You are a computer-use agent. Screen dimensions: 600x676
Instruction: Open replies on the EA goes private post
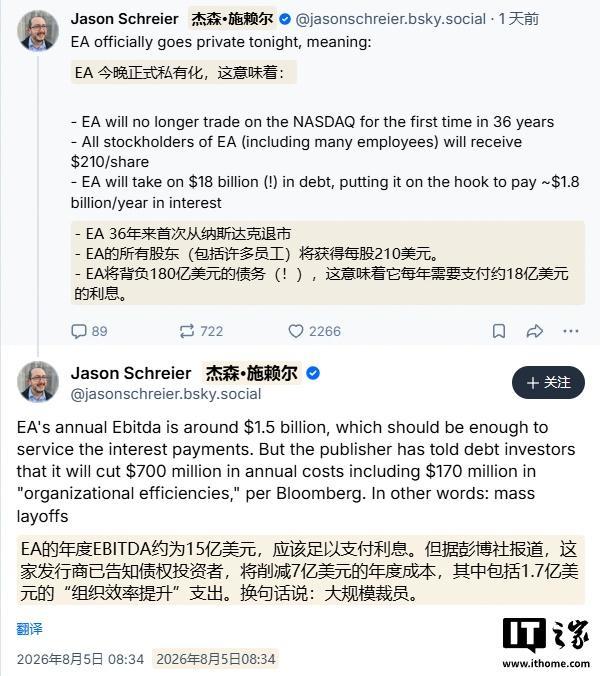(x=89, y=331)
